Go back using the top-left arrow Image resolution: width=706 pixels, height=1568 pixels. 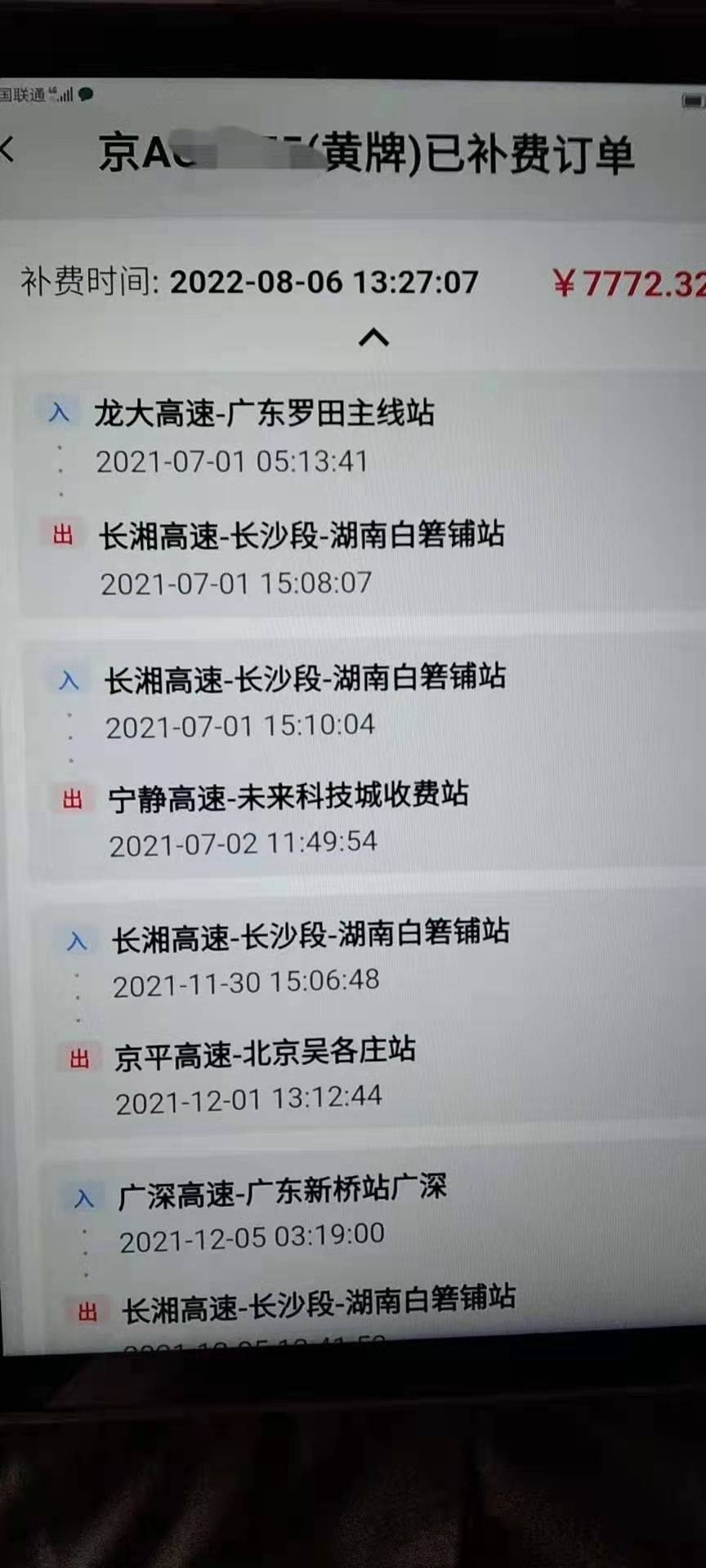(7, 150)
